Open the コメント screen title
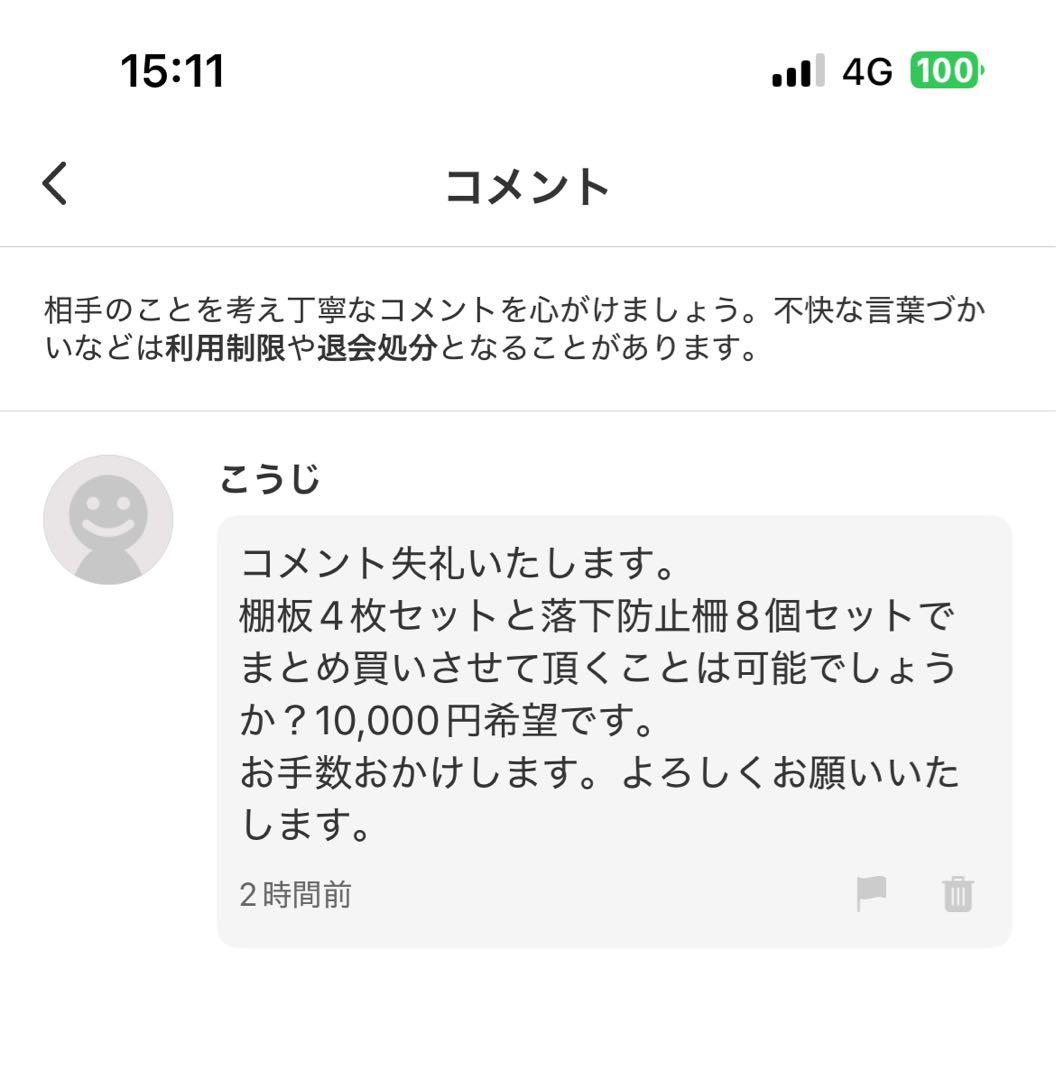This screenshot has width=1056, height=1080. point(528,183)
